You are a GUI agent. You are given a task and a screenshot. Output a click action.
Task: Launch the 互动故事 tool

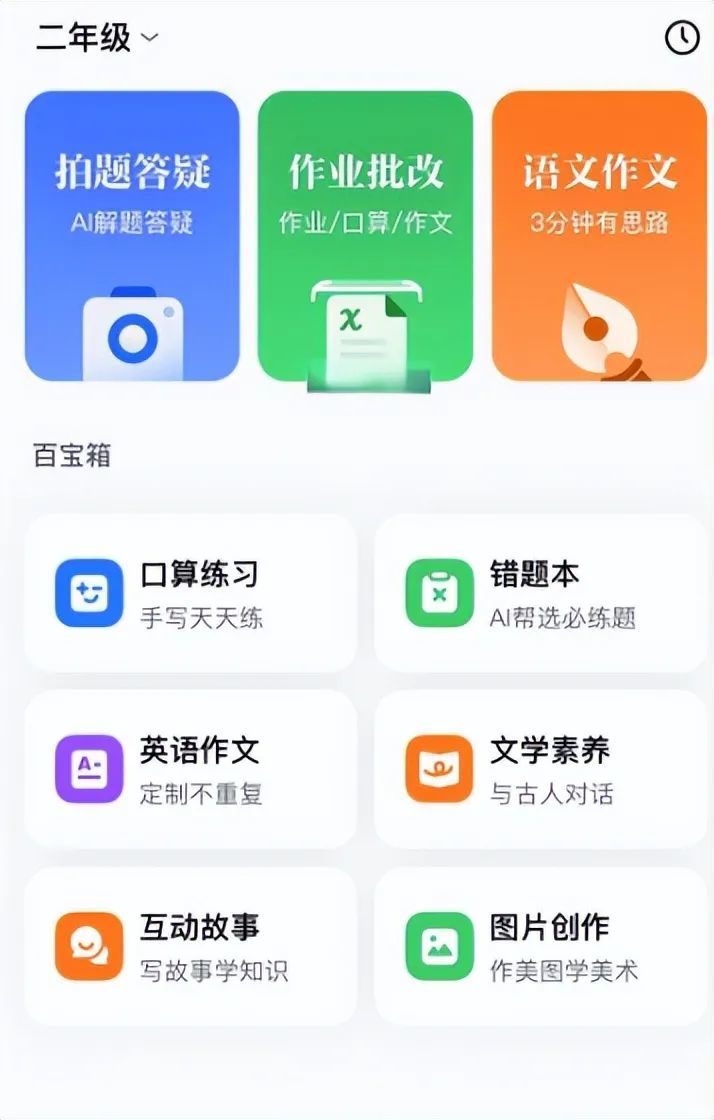point(190,945)
